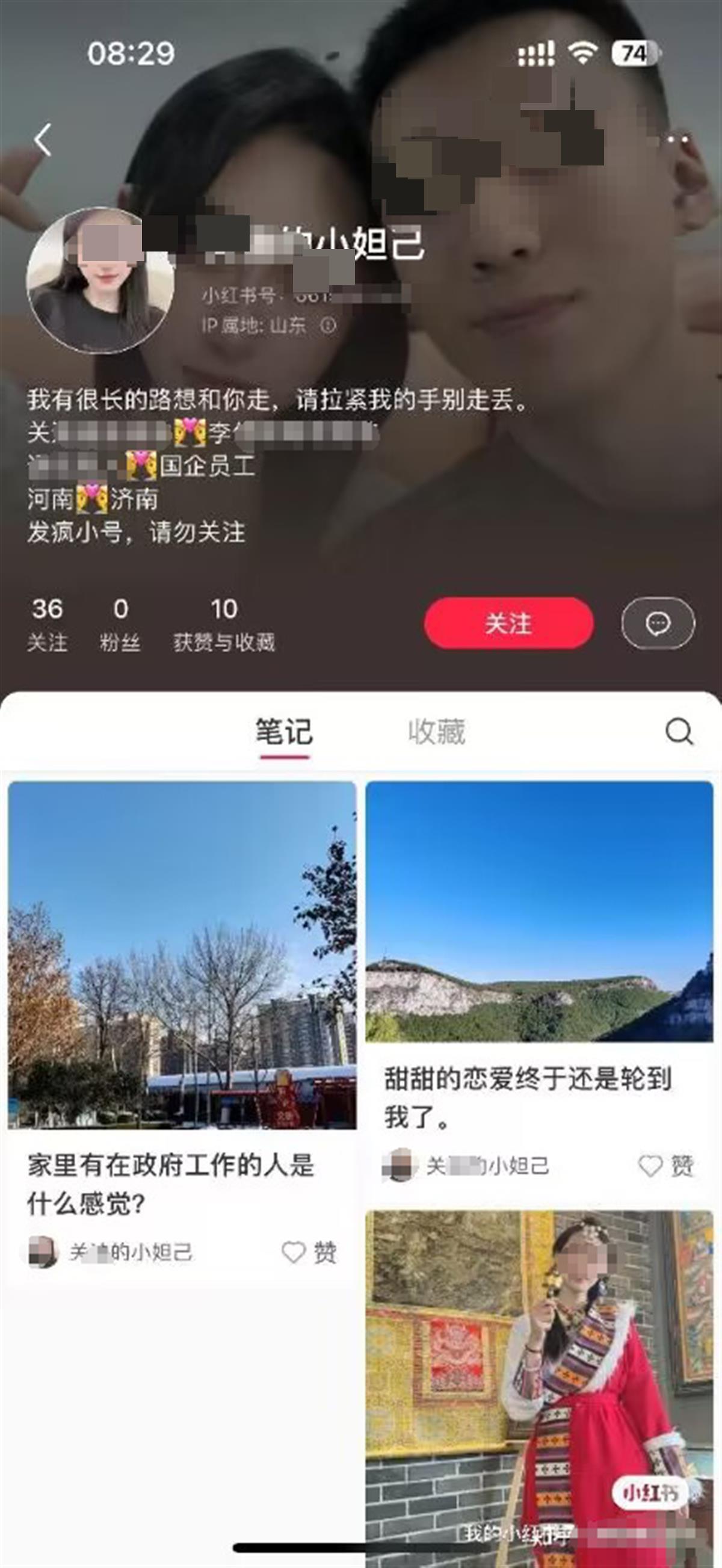The image size is (722, 1568).
Task: Open the profile avatar picture
Action: coord(100,280)
